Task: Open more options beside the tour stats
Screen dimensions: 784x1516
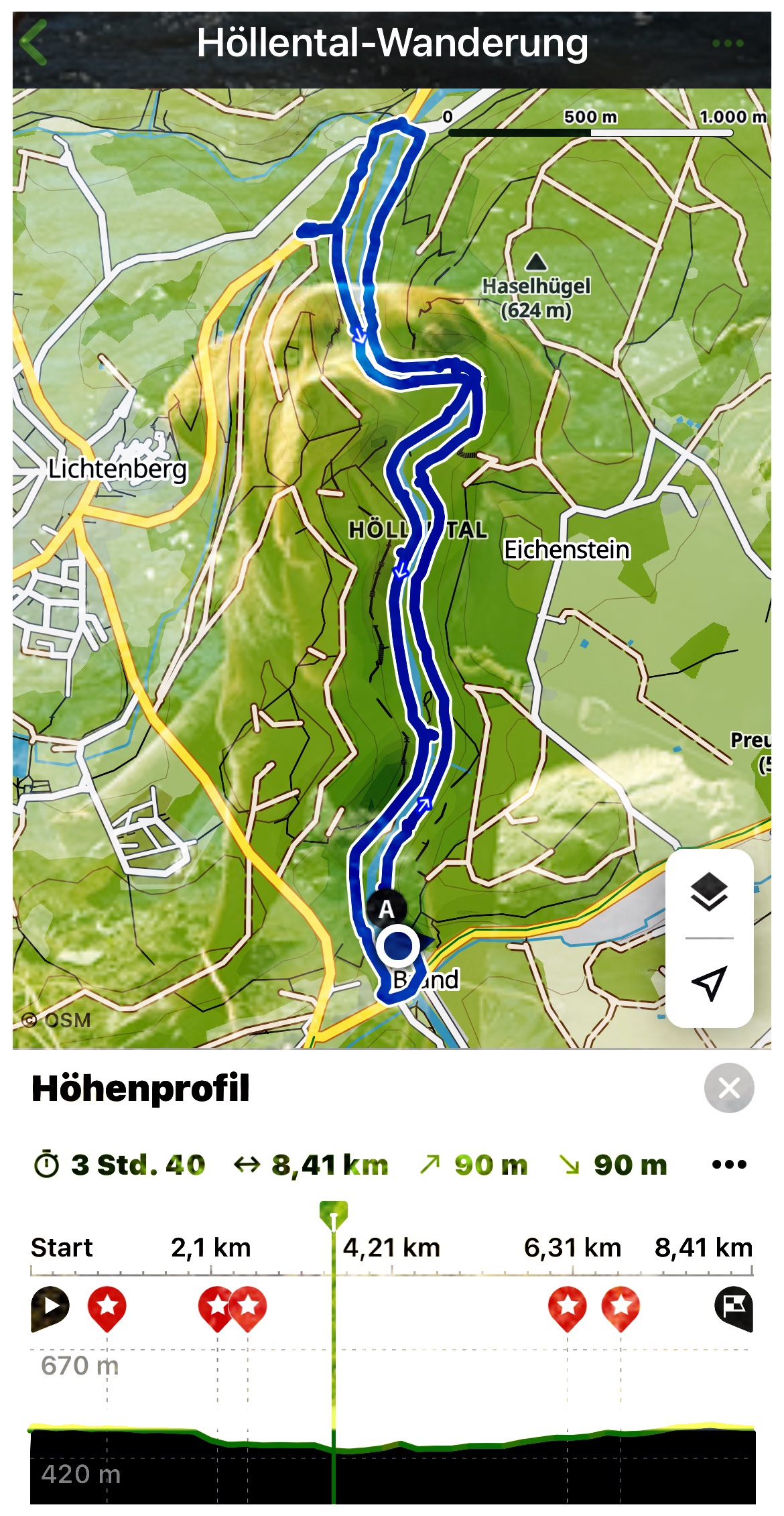Action: (728, 1165)
